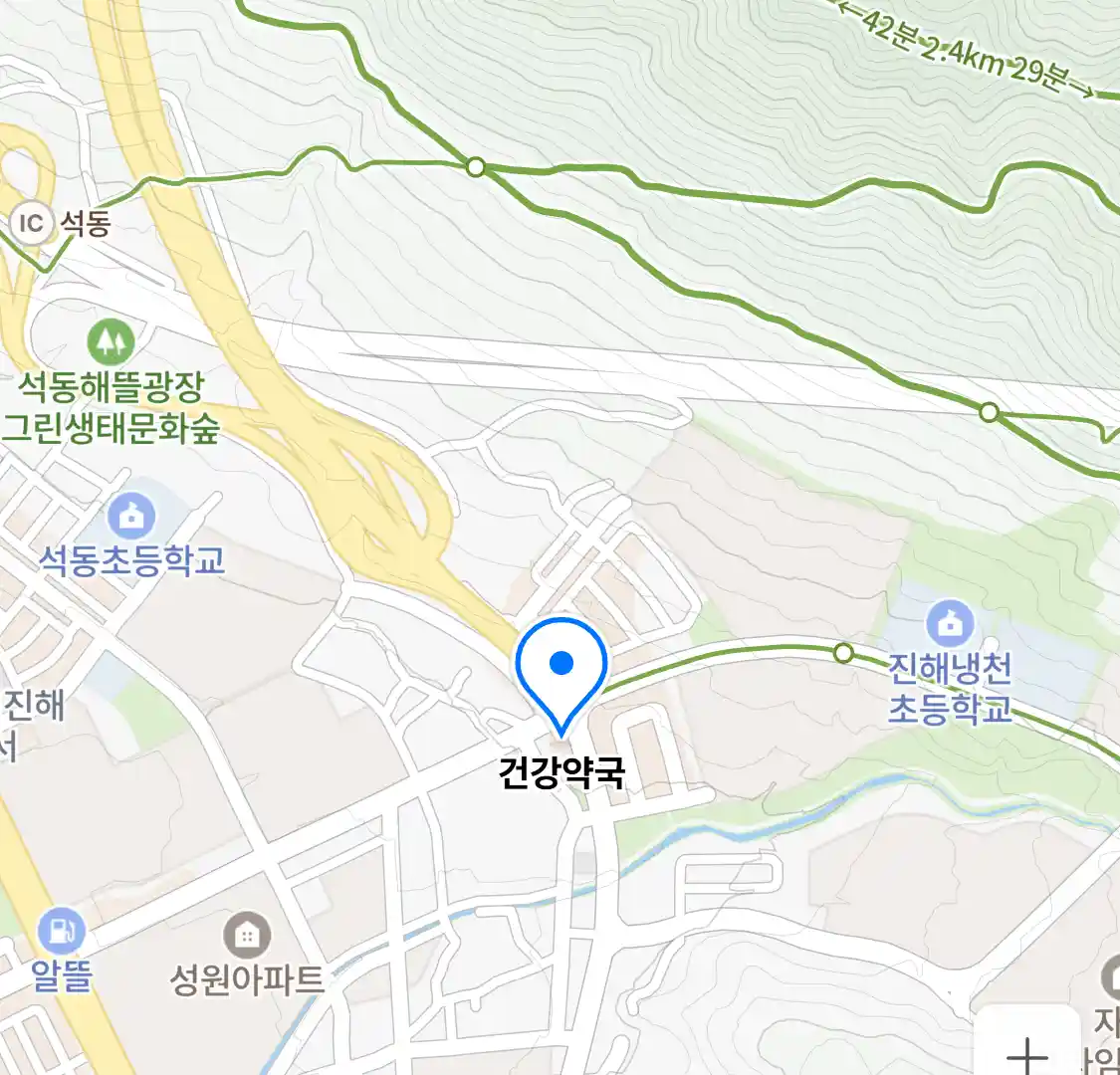1120x1075 pixels.
Task: Open 진해냉천초등학교 school marker
Action: (x=950, y=624)
